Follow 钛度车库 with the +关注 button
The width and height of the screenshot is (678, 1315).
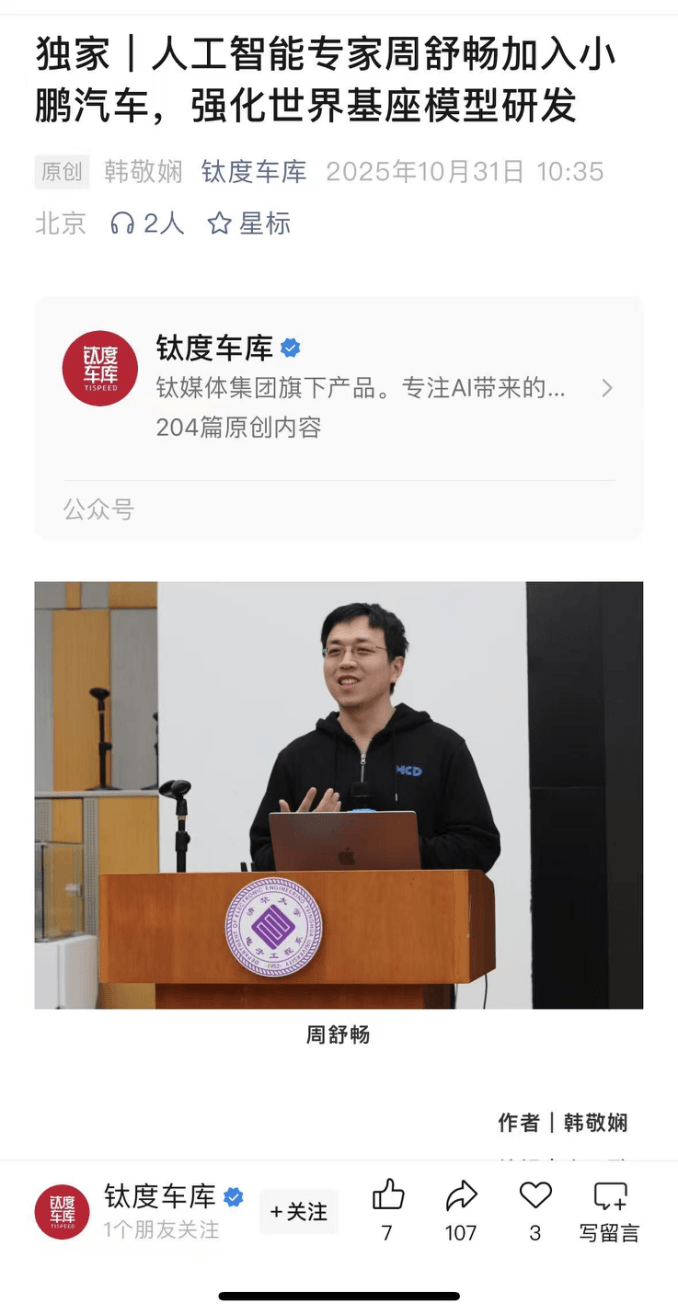[298, 1211]
